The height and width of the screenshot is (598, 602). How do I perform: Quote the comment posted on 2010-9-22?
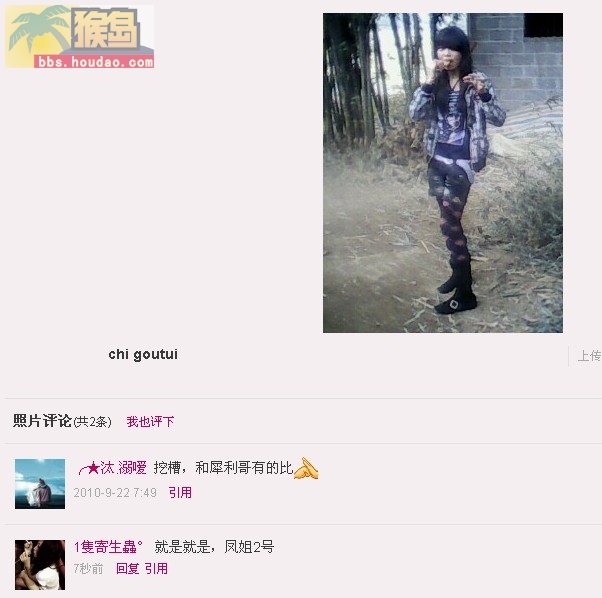click(180, 493)
